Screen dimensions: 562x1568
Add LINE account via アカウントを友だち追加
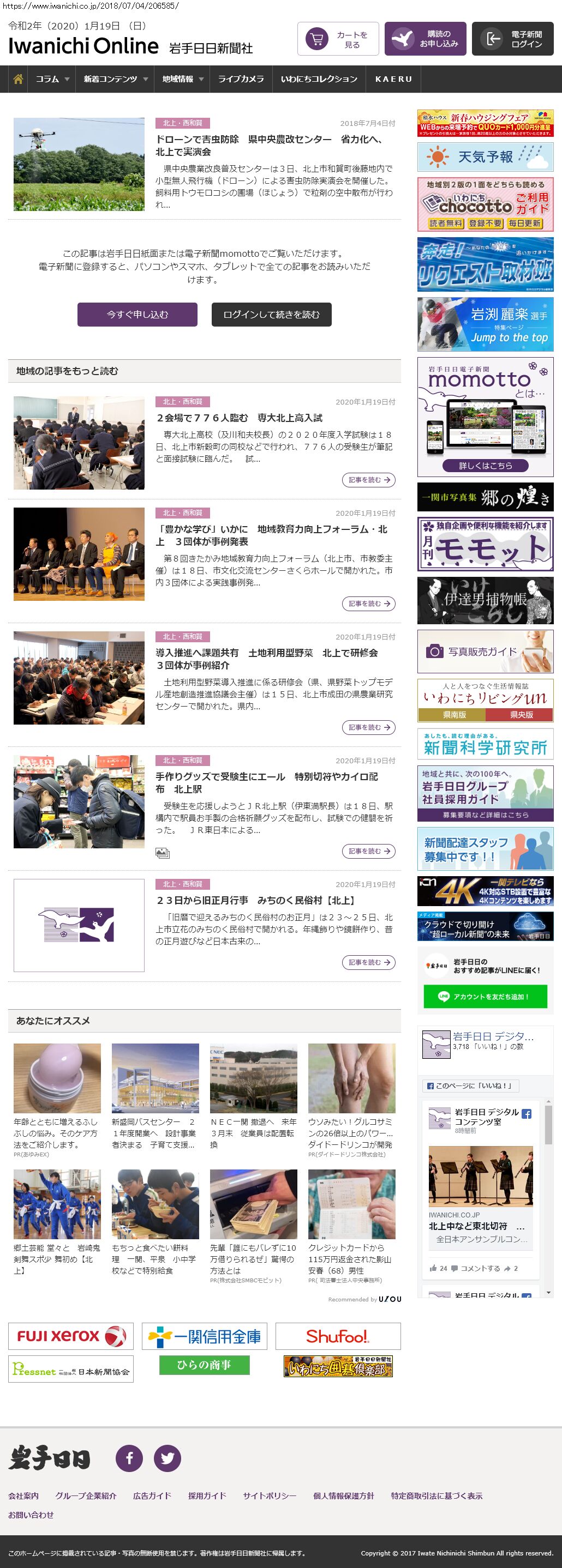485,997
